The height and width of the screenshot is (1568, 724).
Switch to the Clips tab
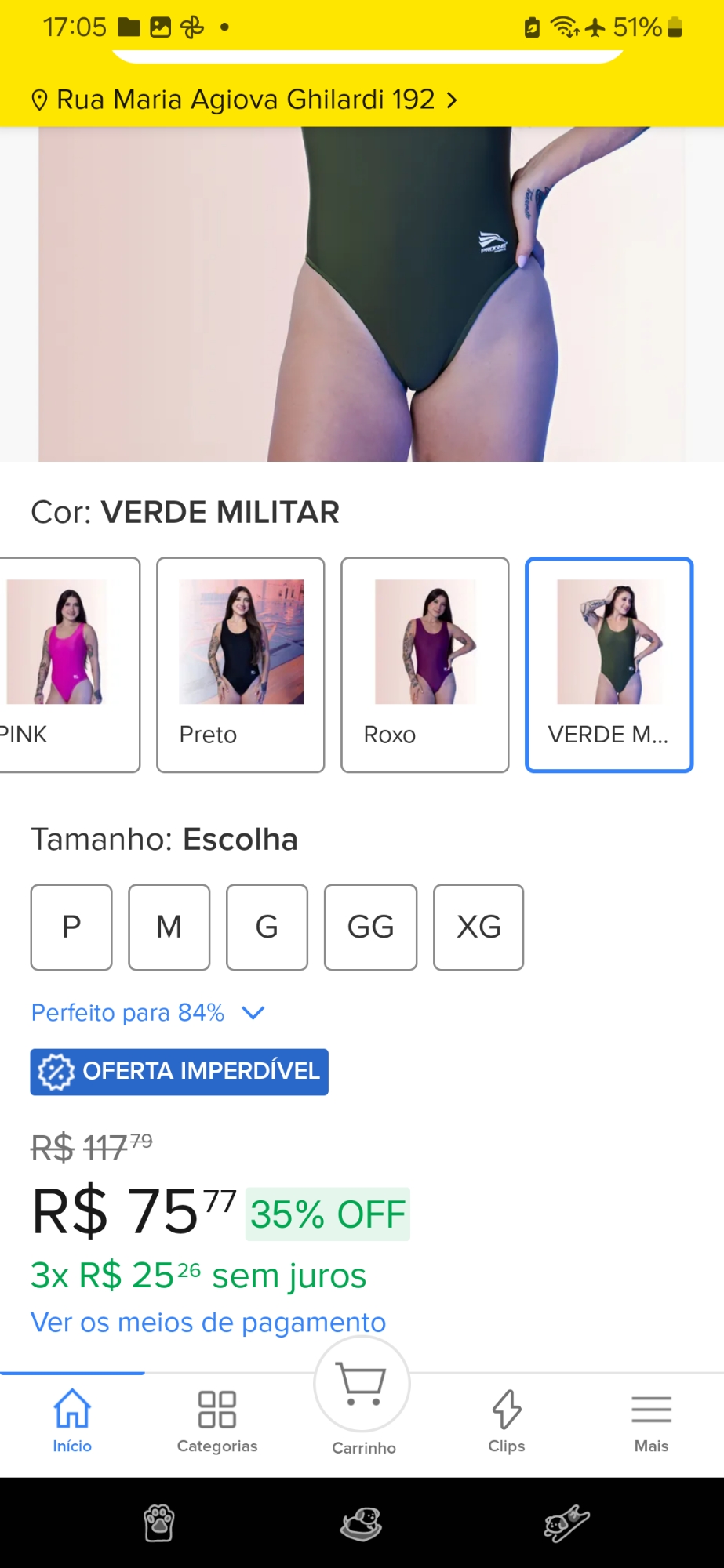click(507, 1421)
